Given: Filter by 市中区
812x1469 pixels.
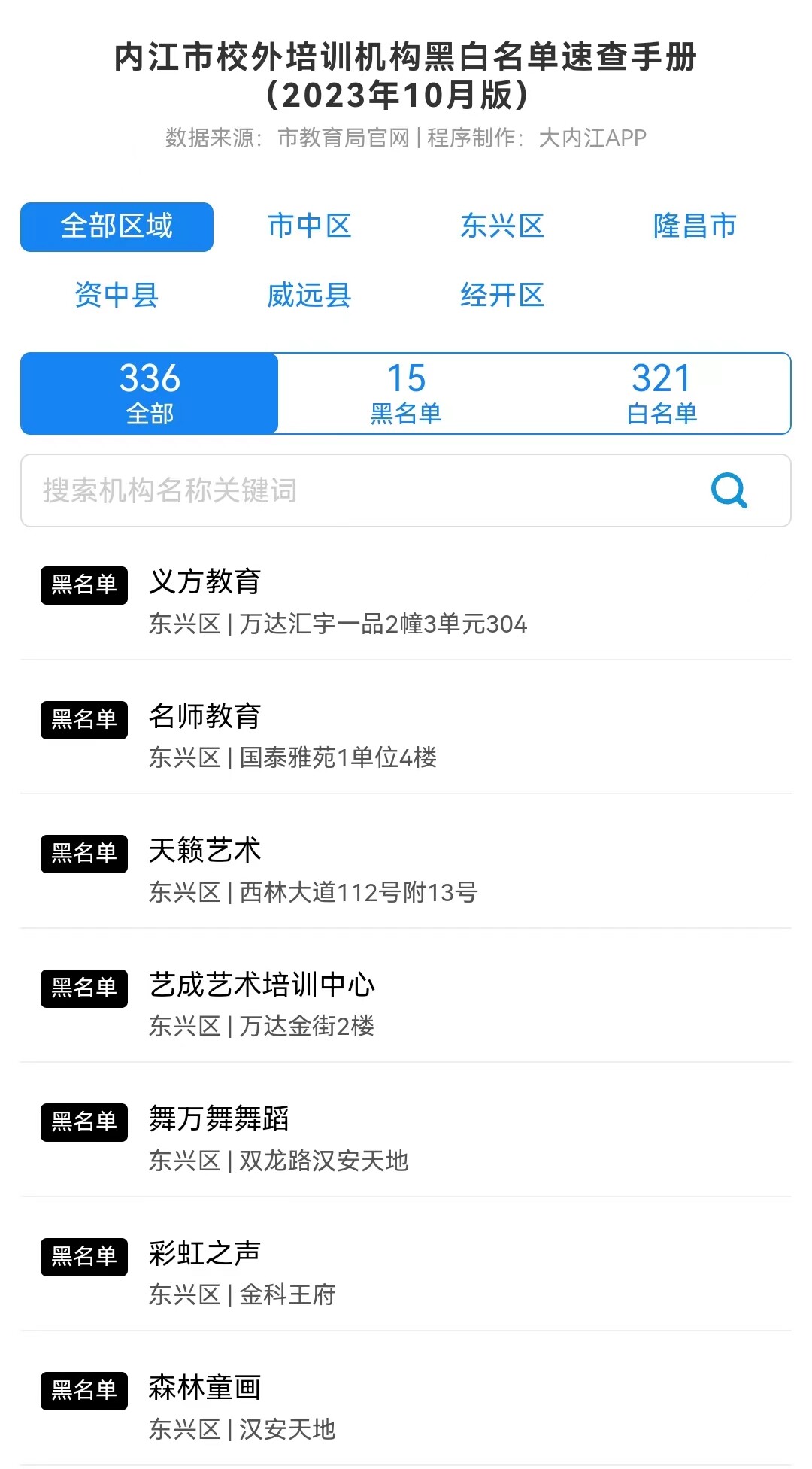Looking at the screenshot, I should tap(309, 226).
